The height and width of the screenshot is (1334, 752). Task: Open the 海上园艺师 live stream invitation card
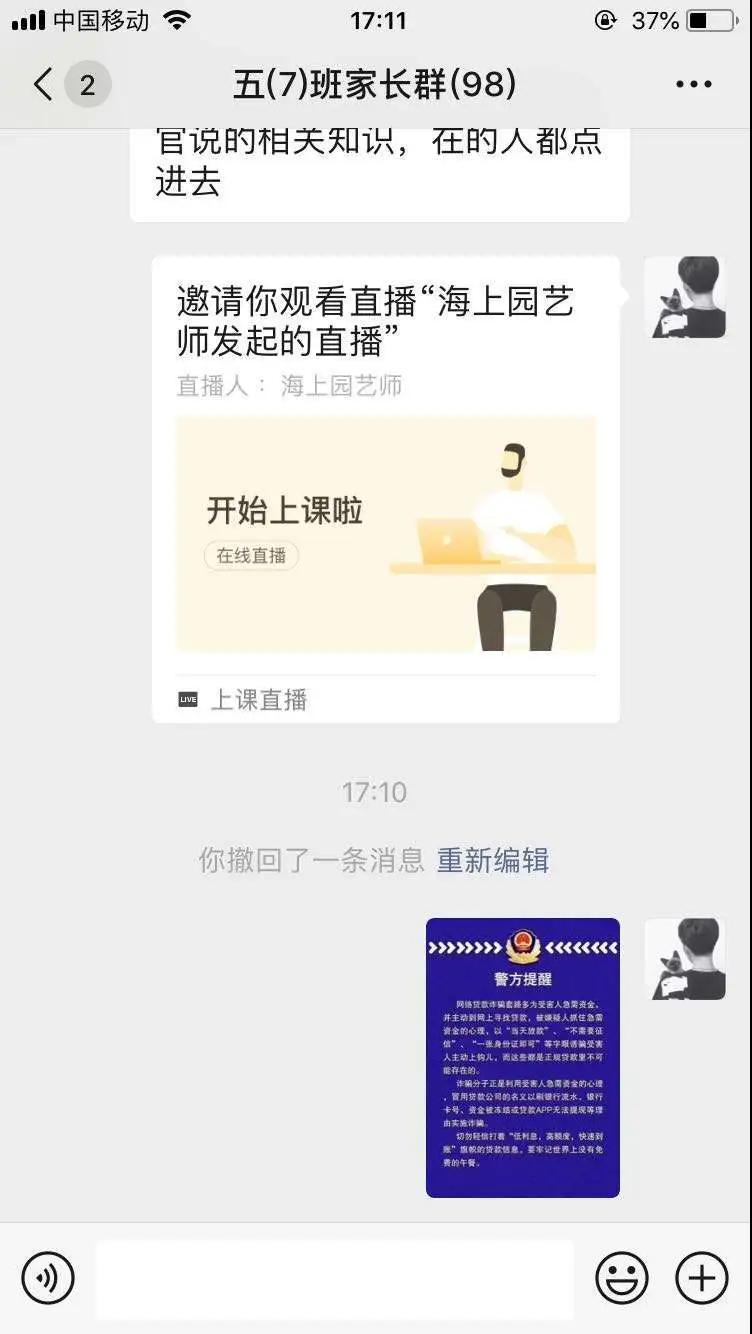[386, 490]
